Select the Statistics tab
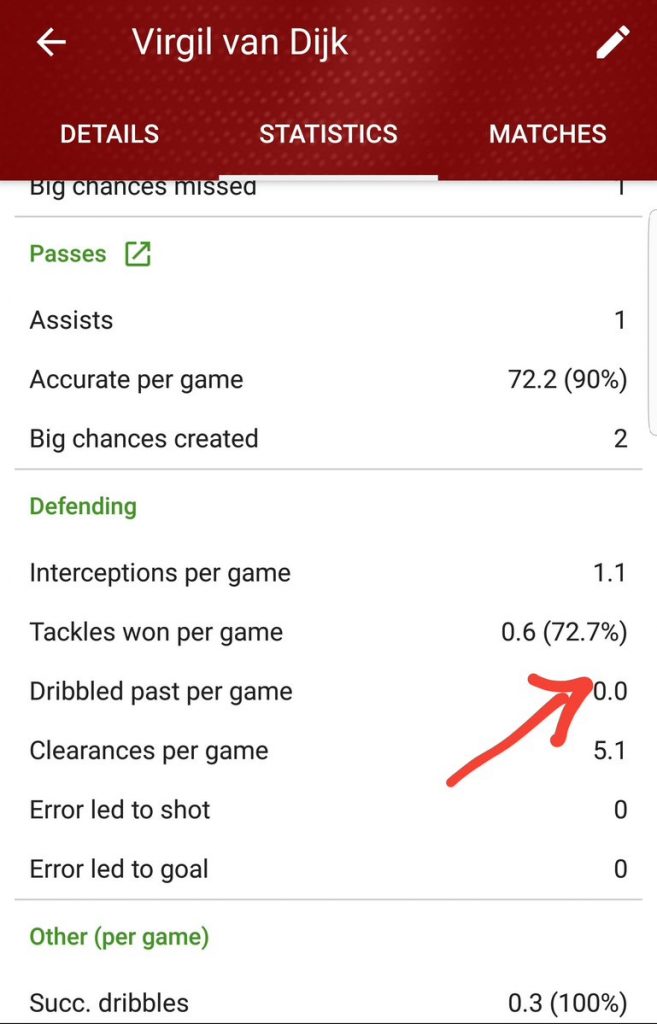Screen dimensions: 657x1024 (328, 134)
